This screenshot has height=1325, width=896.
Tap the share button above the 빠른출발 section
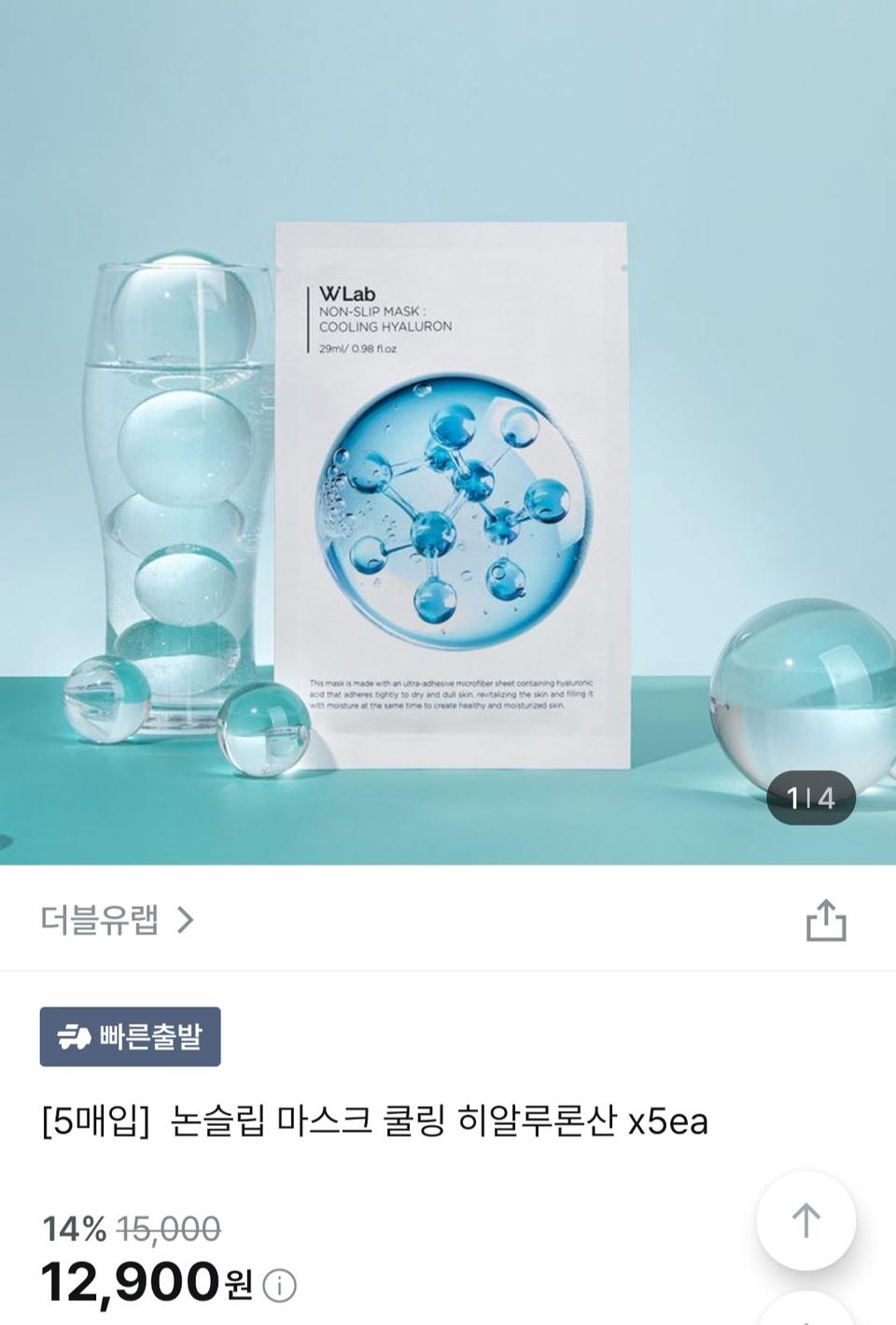(x=825, y=921)
